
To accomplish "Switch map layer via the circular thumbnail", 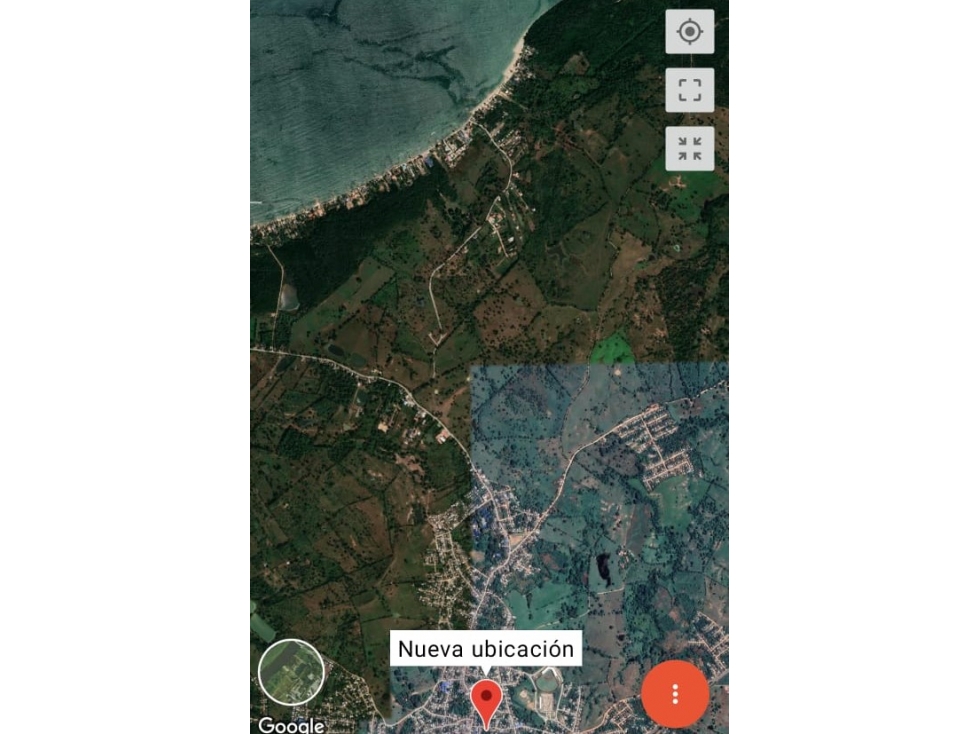I will (x=291, y=672).
